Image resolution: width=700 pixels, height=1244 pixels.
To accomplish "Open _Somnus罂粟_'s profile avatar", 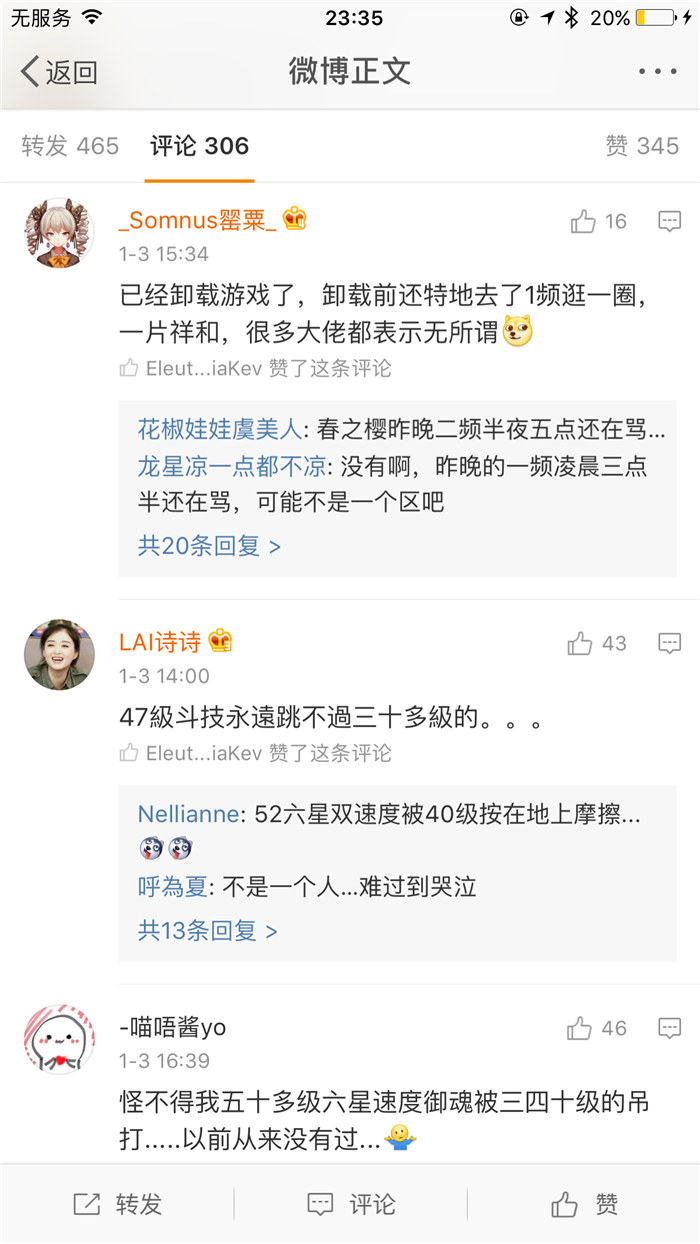I will click(x=59, y=232).
